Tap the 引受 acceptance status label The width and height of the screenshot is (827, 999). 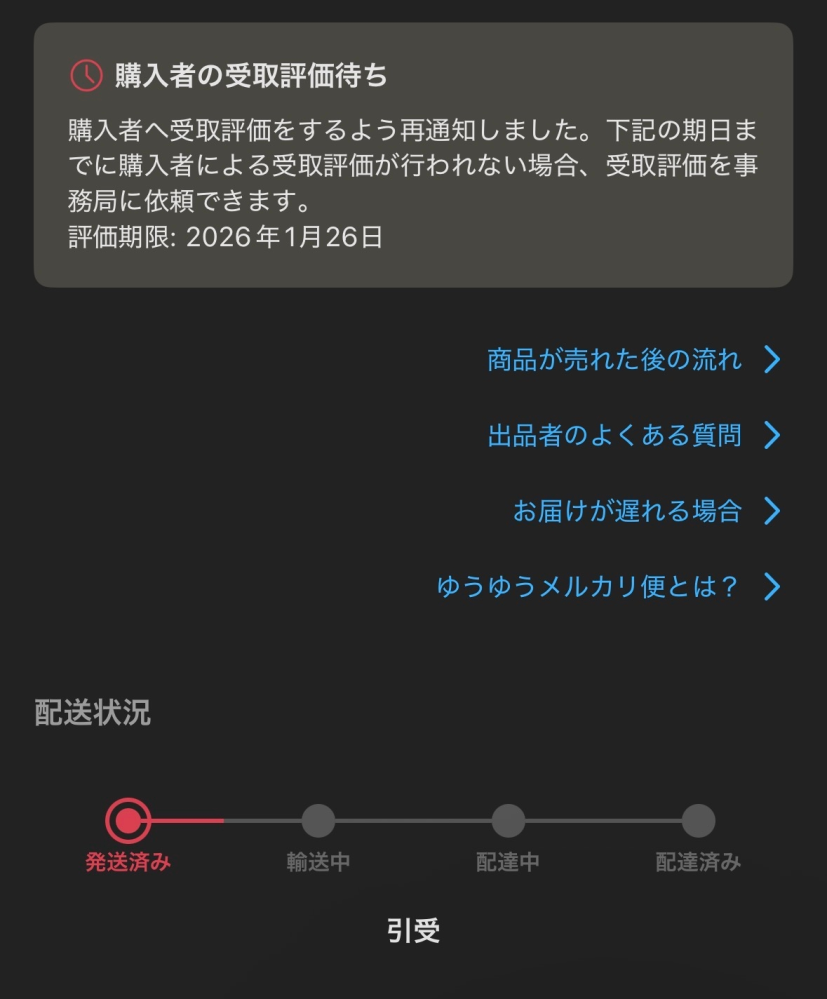(413, 930)
